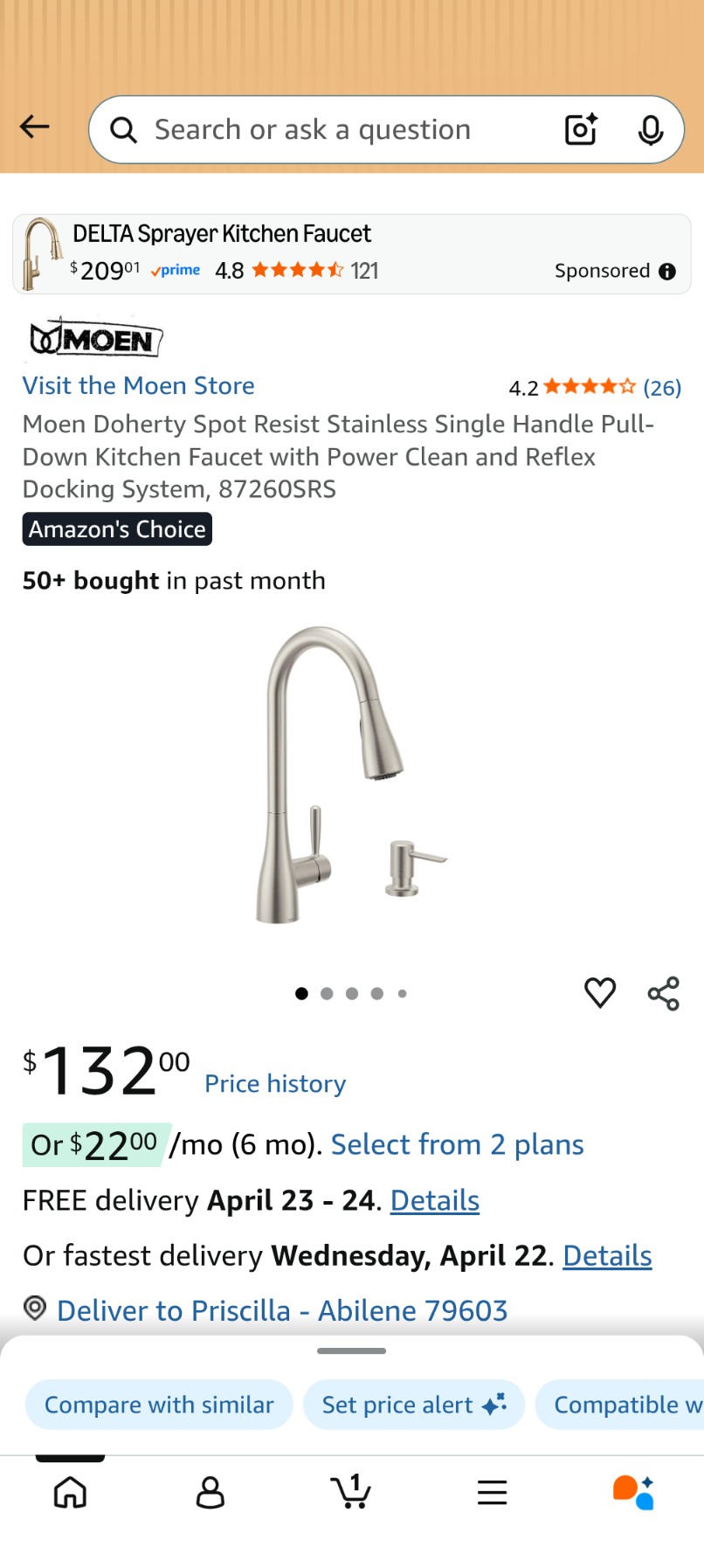Tap the Compare with similar chip
704x1568 pixels.
[159, 1405]
